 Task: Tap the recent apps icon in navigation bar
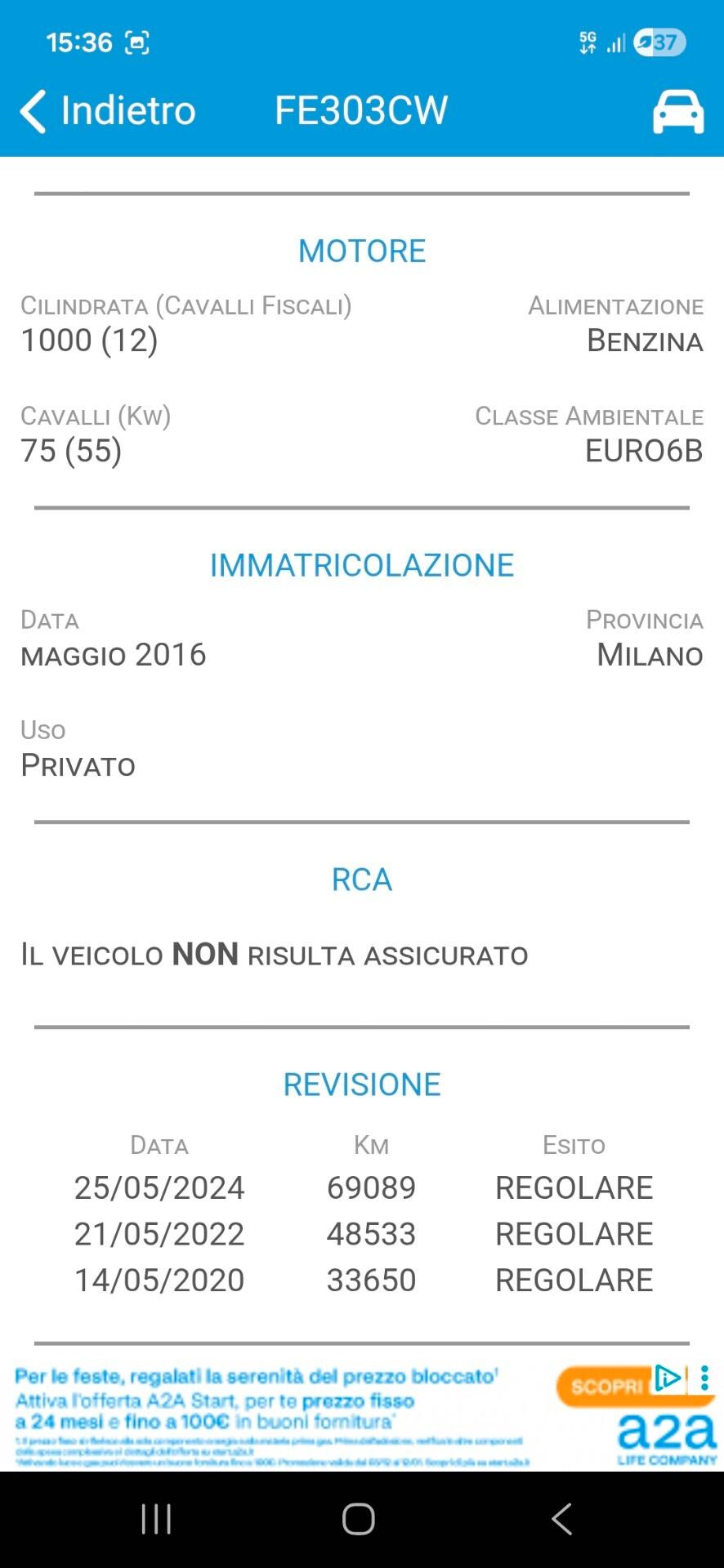tap(154, 1517)
